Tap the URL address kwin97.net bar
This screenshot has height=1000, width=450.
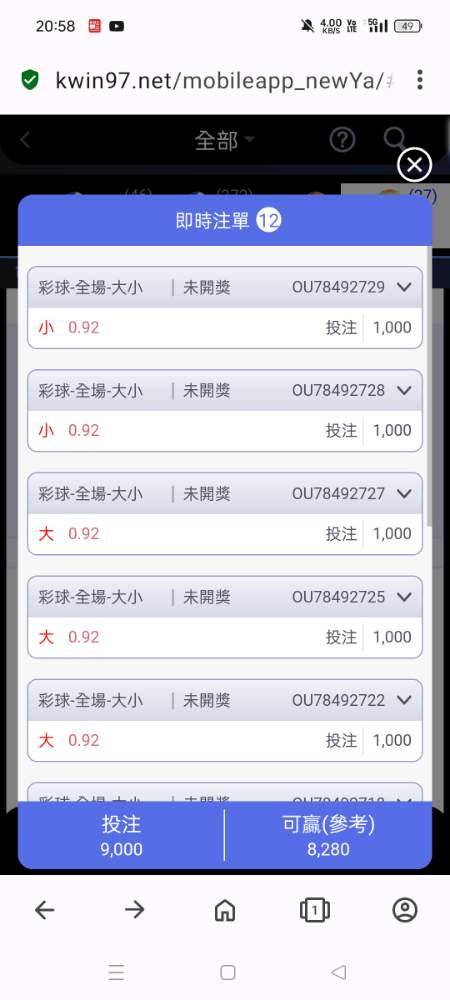coord(224,80)
